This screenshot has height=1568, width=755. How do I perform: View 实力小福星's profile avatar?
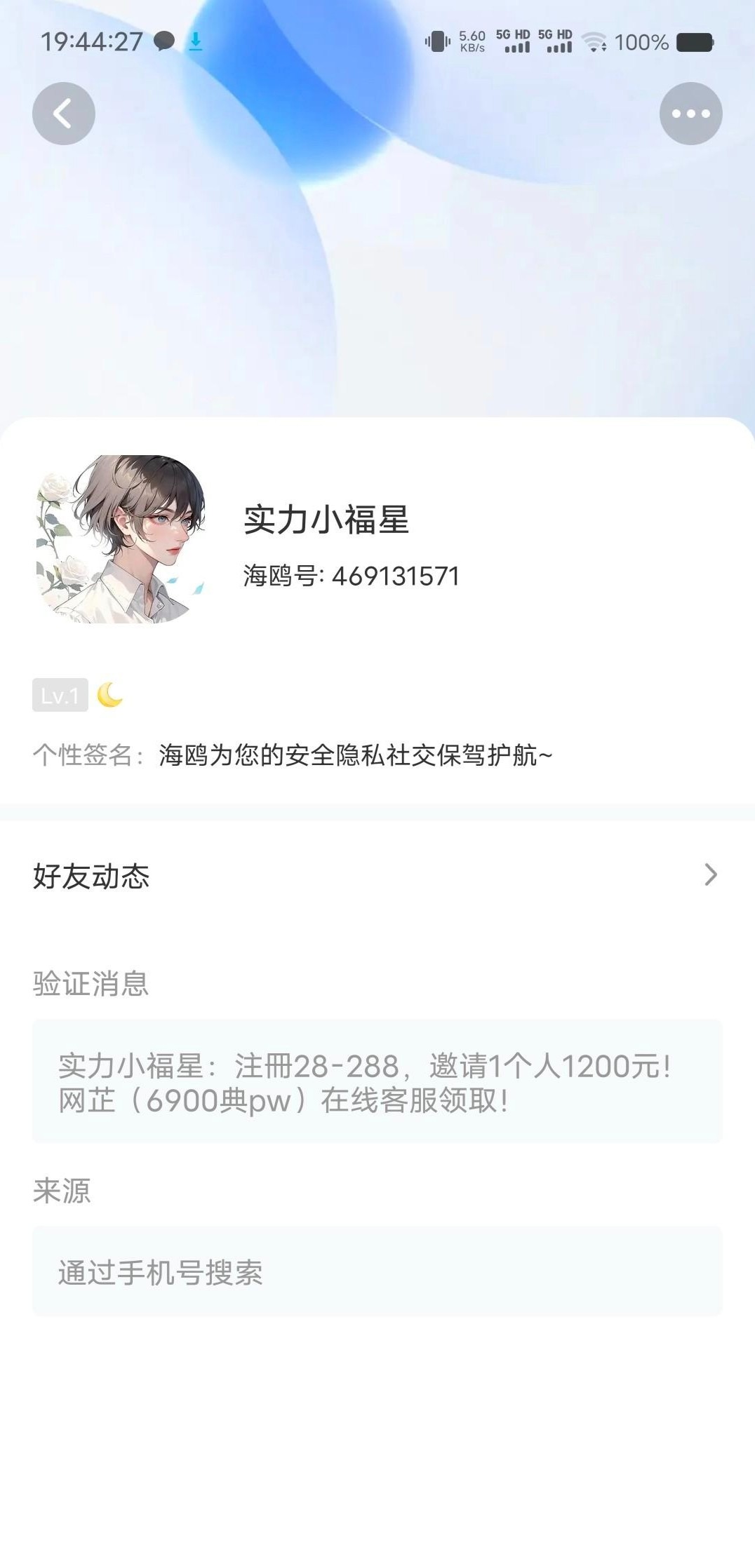121,539
